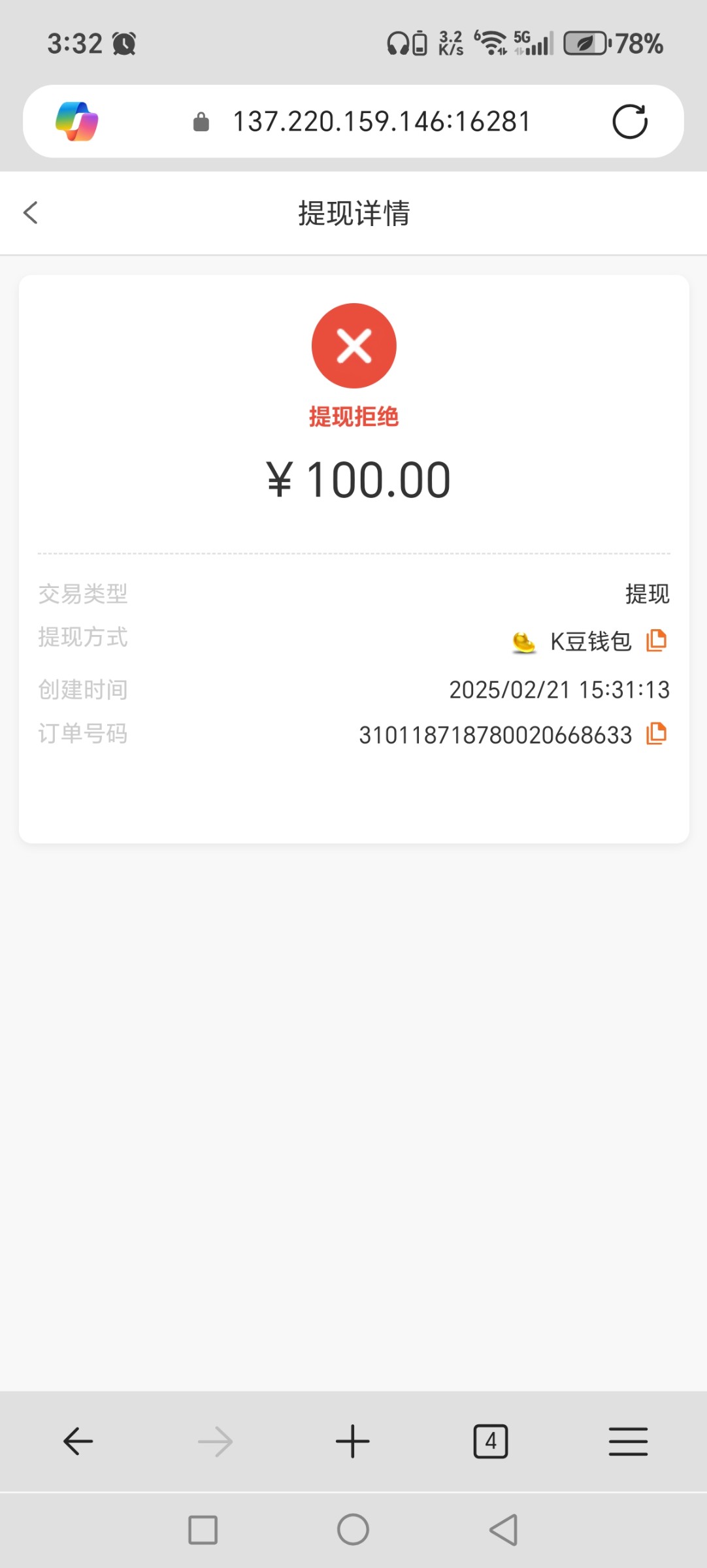
Task: Show recent apps with the square button
Action: tap(203, 1529)
